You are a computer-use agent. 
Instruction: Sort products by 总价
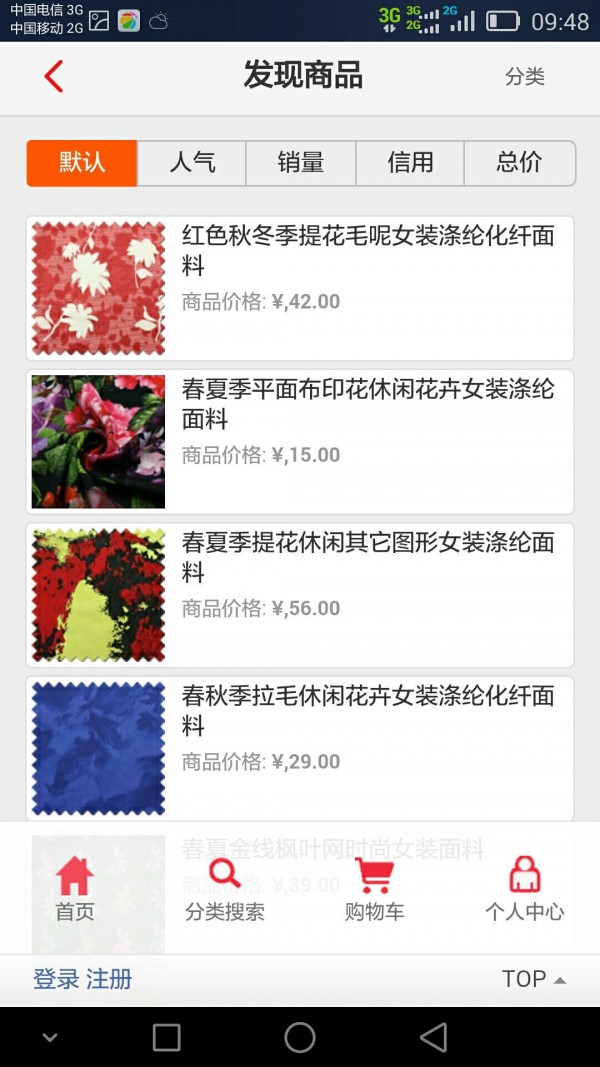point(519,163)
